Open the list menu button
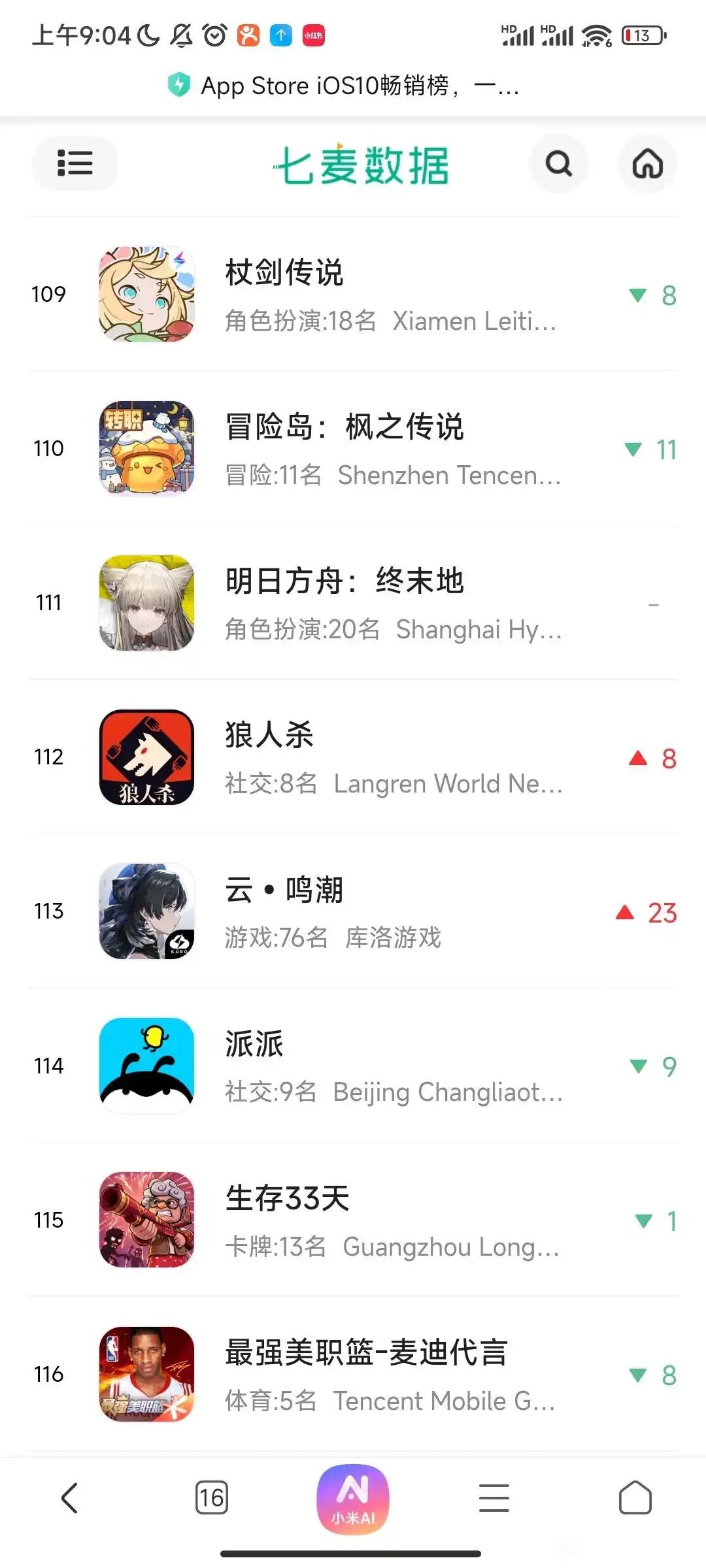 (x=75, y=163)
